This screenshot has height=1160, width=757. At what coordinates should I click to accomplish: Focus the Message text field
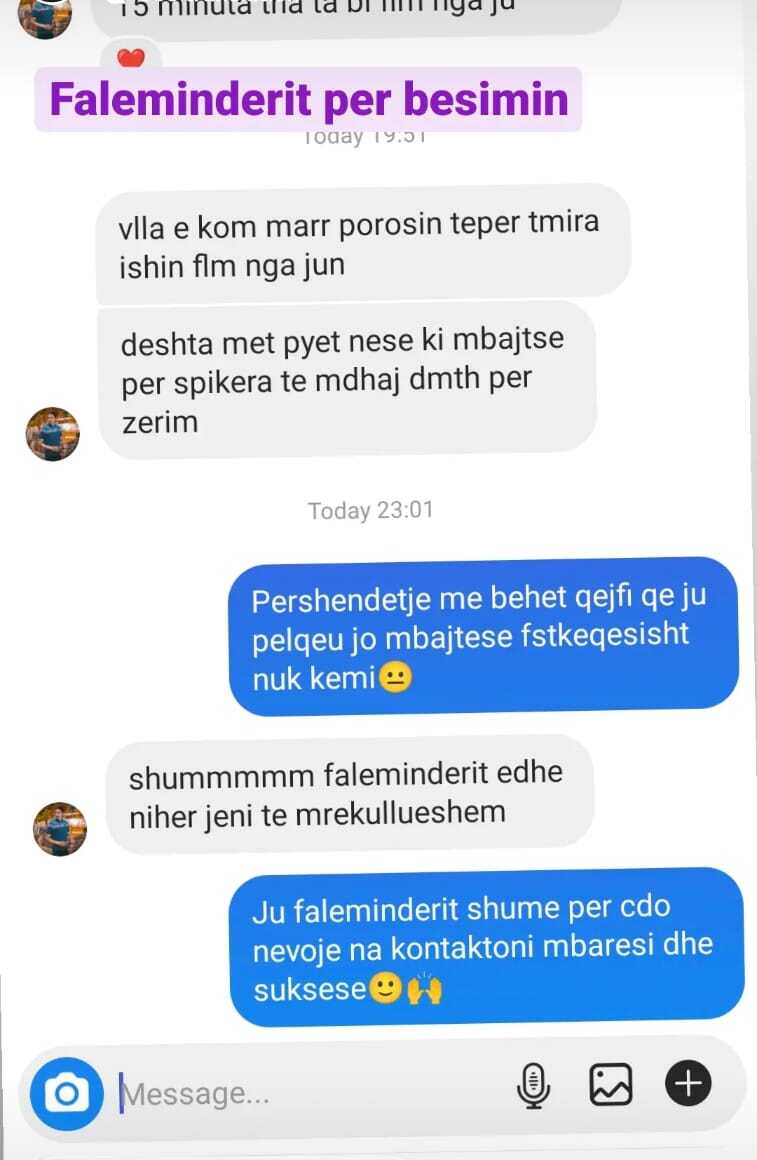pyautogui.click(x=300, y=1093)
